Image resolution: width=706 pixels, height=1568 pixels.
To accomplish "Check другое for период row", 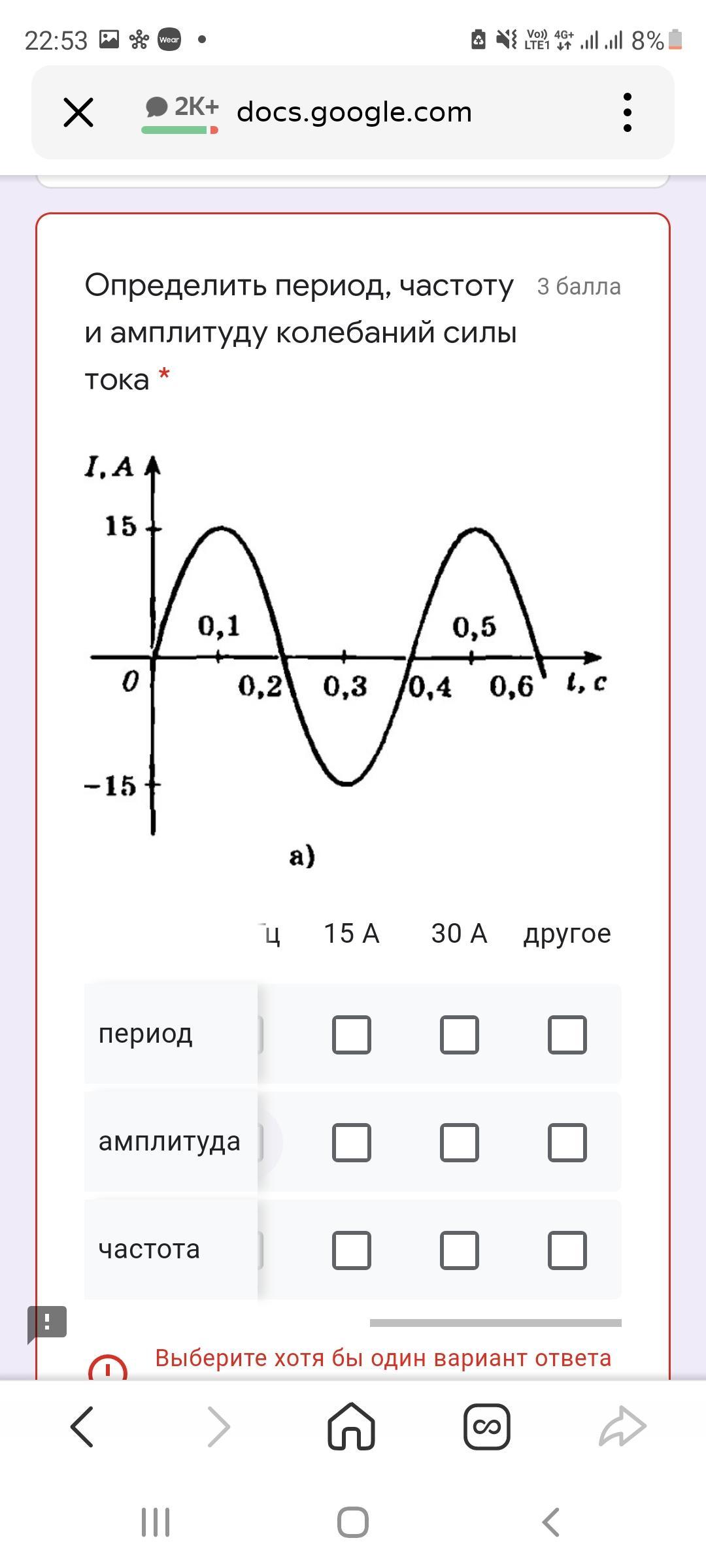I will point(567,1034).
